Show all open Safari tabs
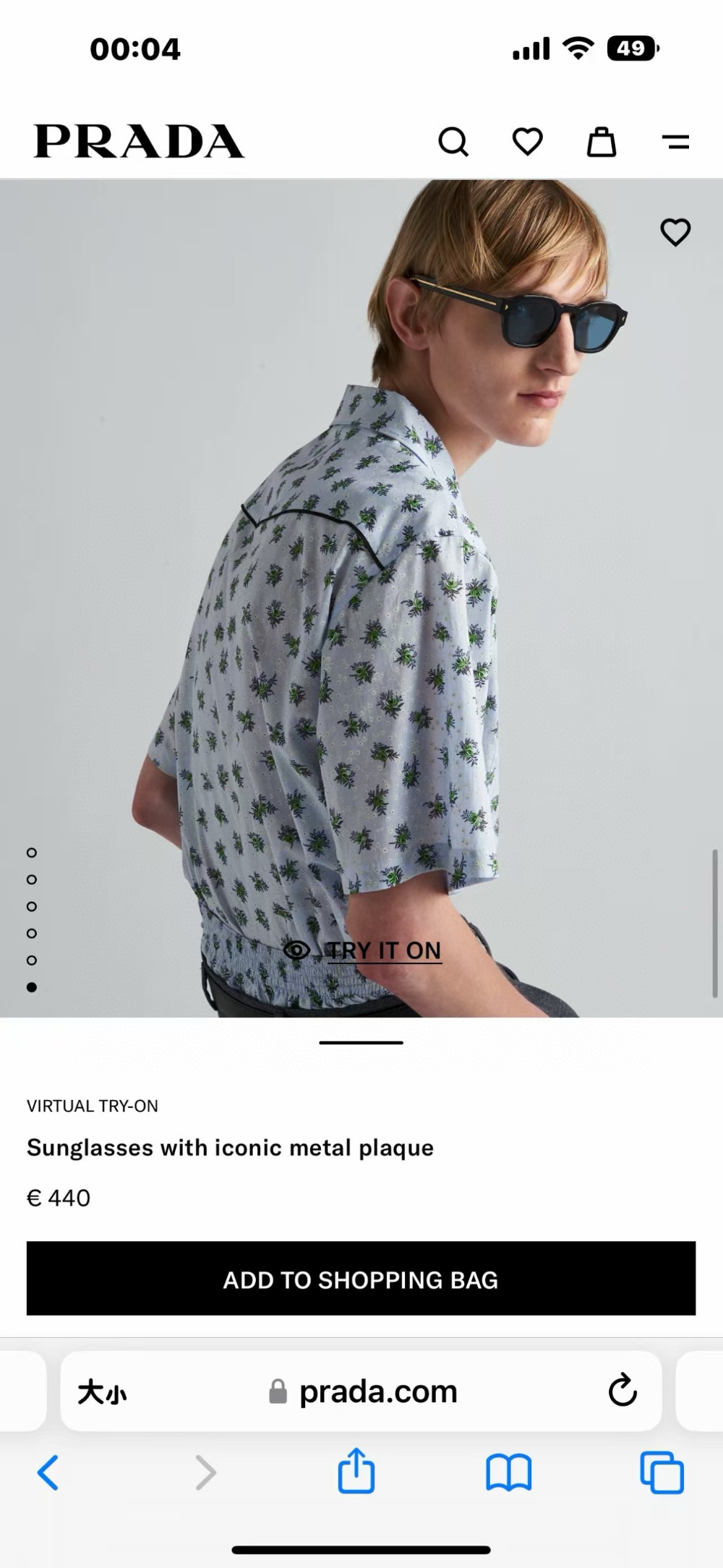The width and height of the screenshot is (723, 1568). click(x=662, y=1473)
